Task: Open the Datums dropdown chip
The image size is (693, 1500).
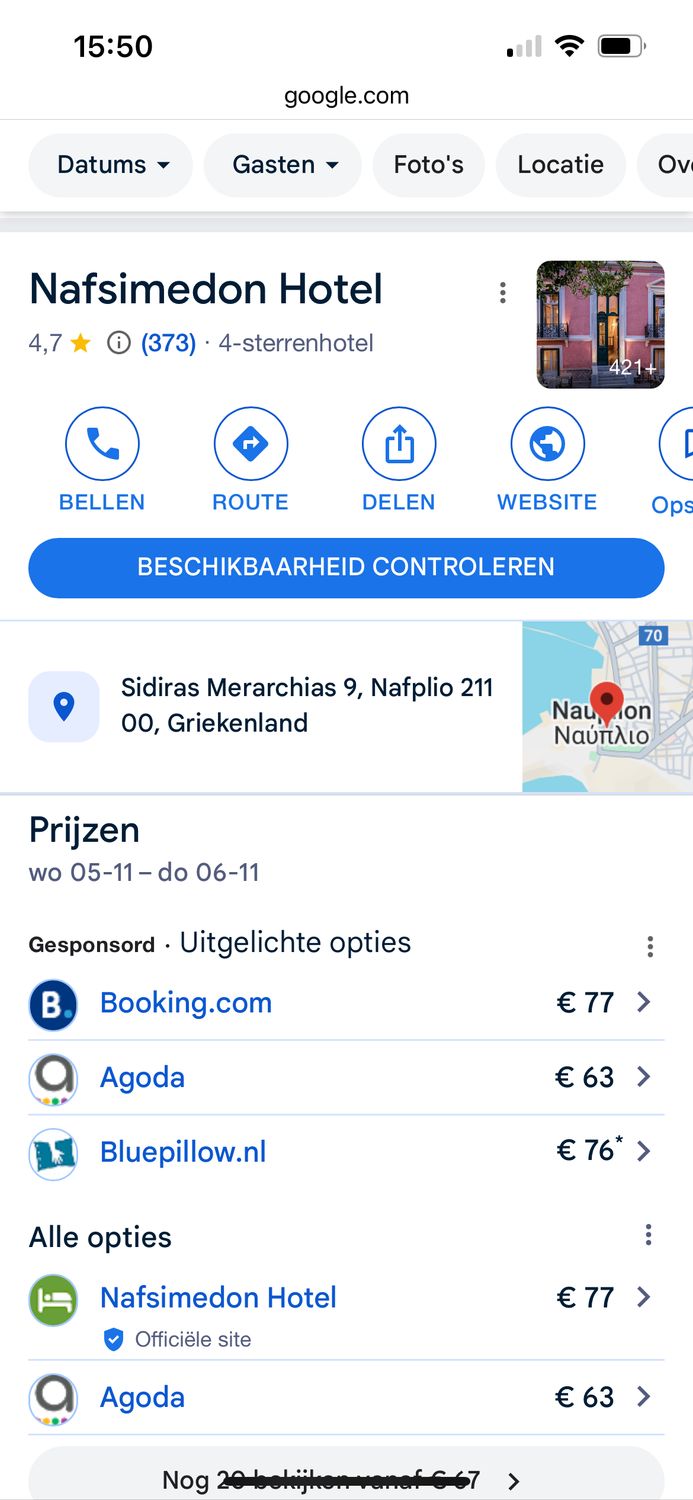Action: click(x=111, y=165)
